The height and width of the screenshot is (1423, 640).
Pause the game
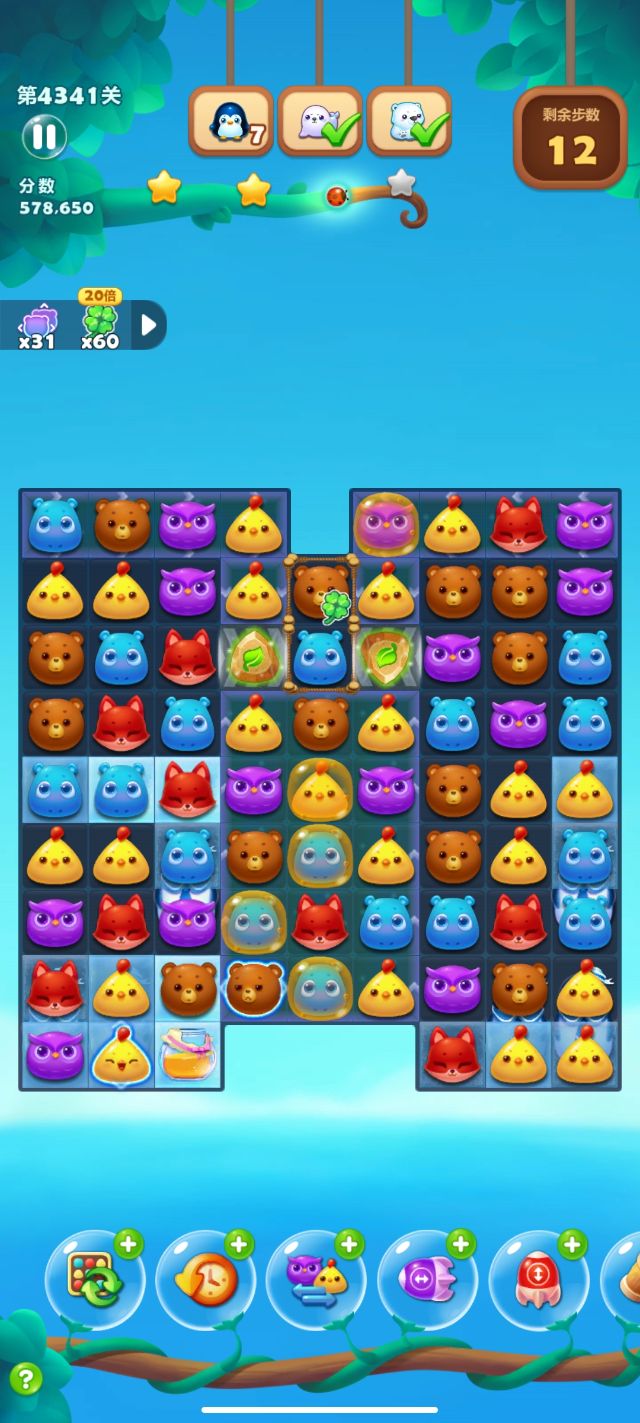click(x=44, y=136)
